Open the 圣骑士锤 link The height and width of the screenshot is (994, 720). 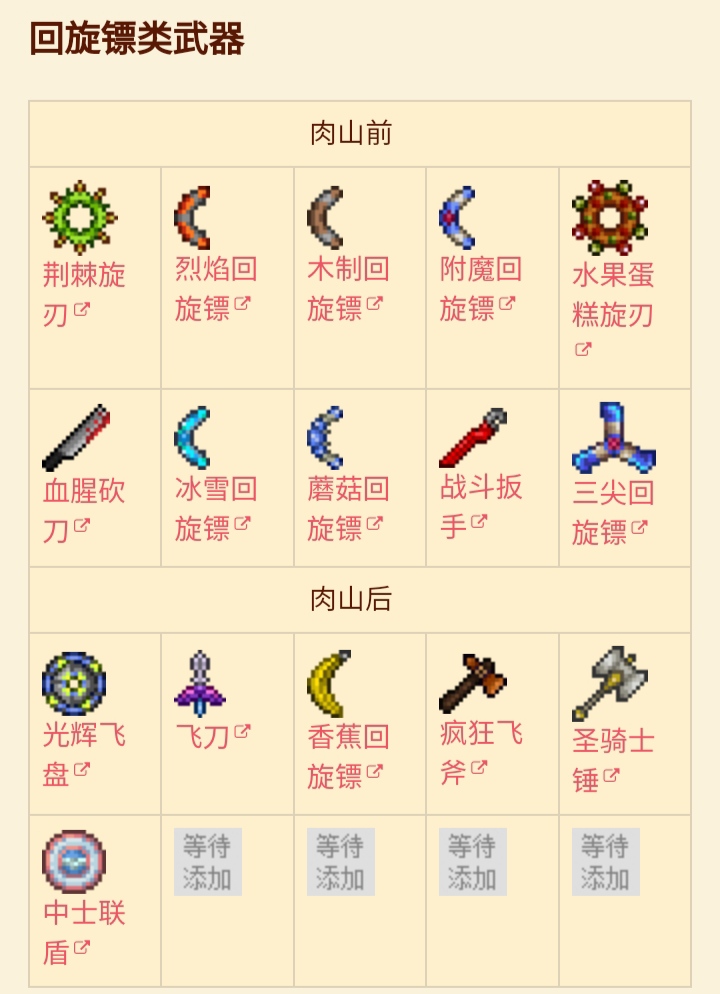[x=612, y=741]
